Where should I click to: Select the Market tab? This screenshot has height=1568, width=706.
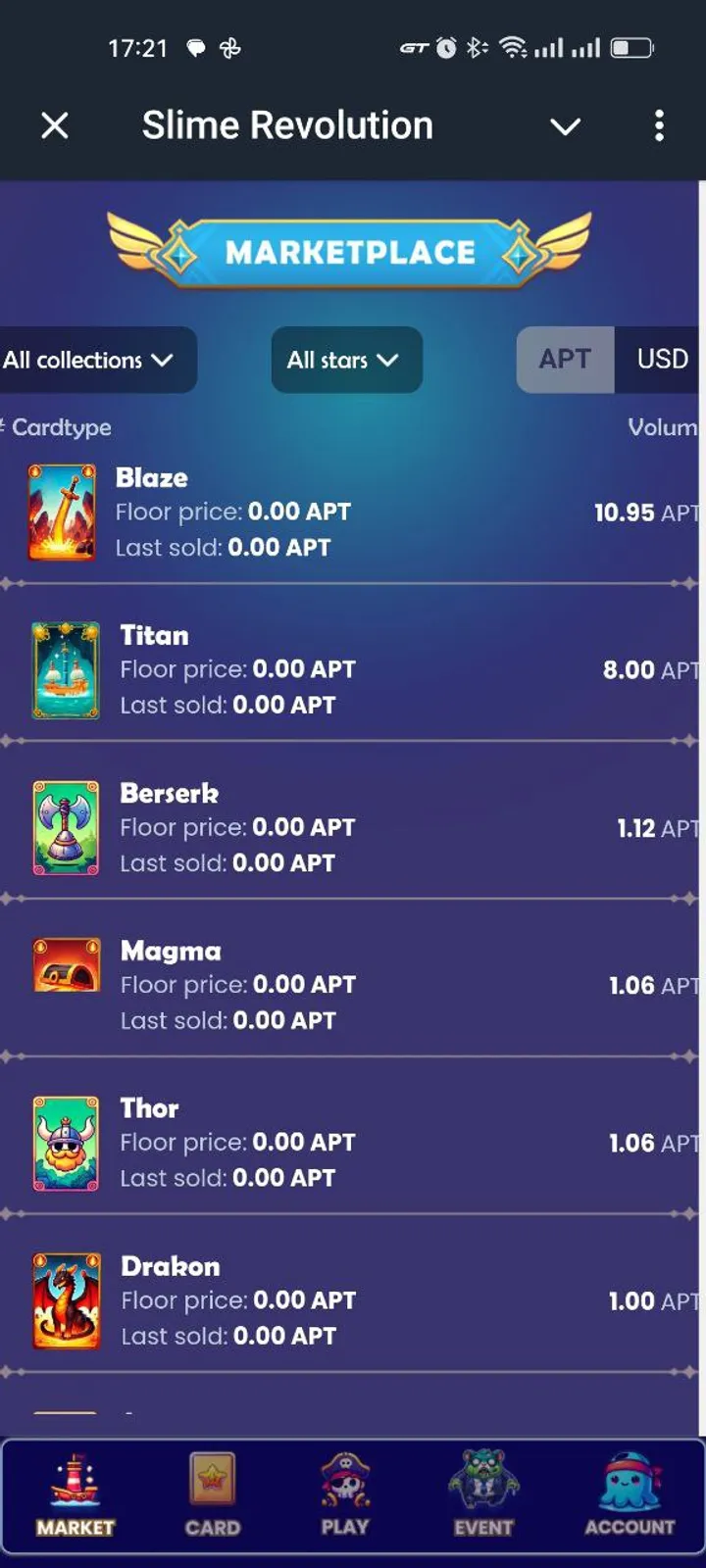coord(76,1496)
